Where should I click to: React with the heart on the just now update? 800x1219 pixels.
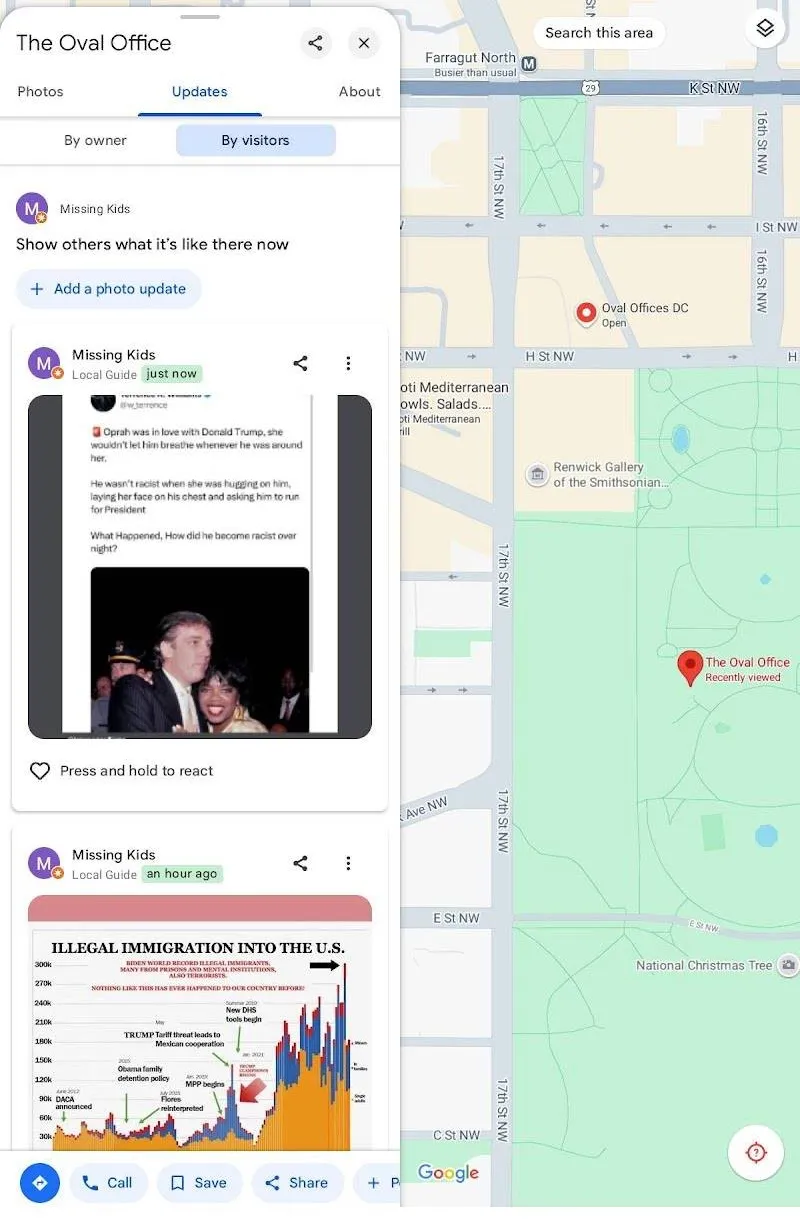[x=40, y=771]
